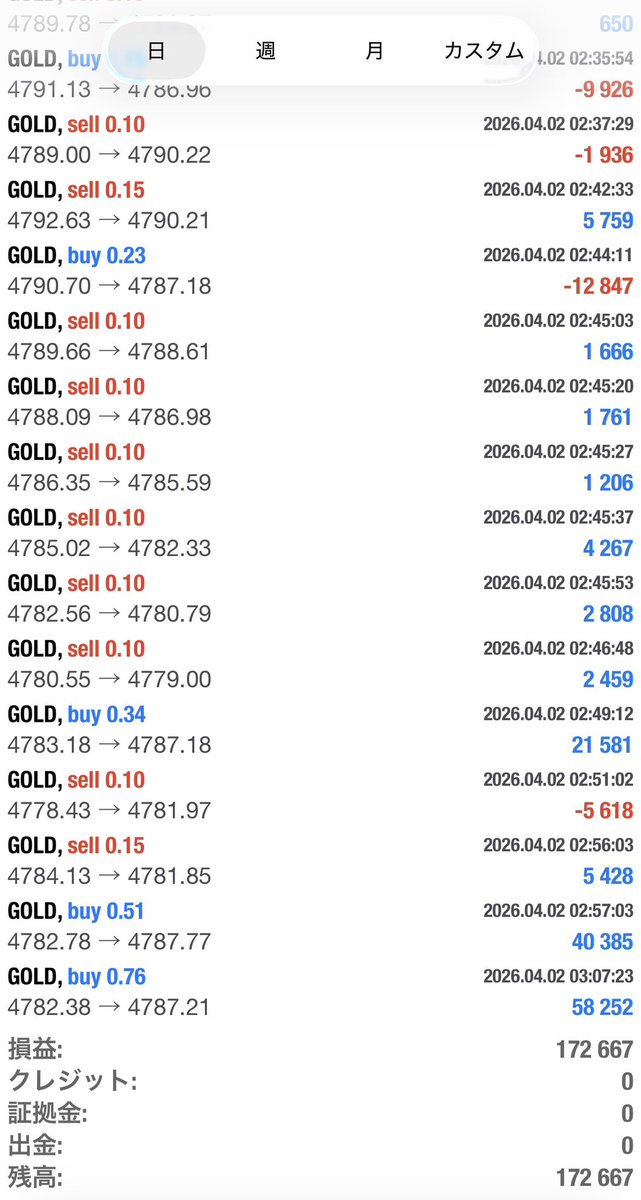
Task: Expand the GOLD sell trade at 02:37:29
Action: [320, 140]
